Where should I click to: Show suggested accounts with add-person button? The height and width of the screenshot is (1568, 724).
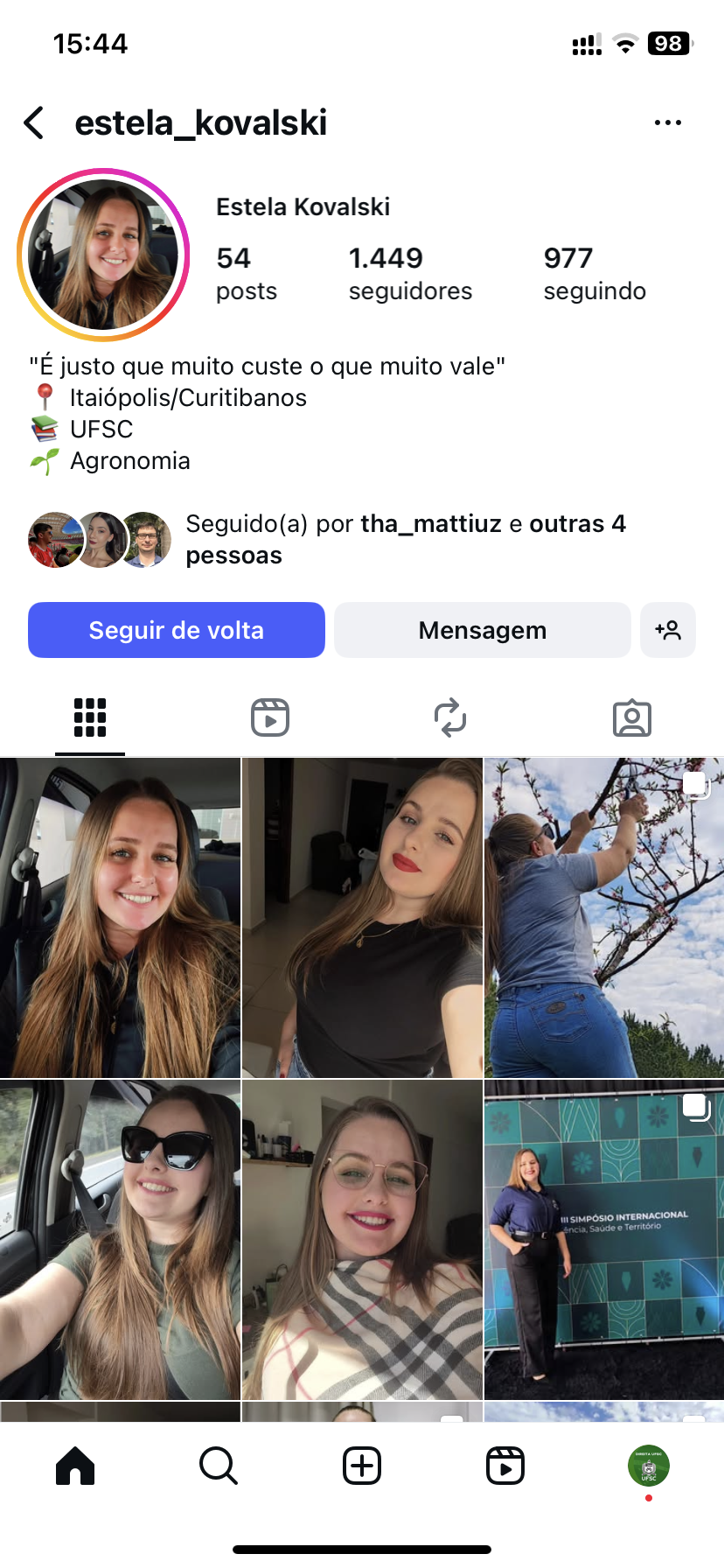point(668,630)
